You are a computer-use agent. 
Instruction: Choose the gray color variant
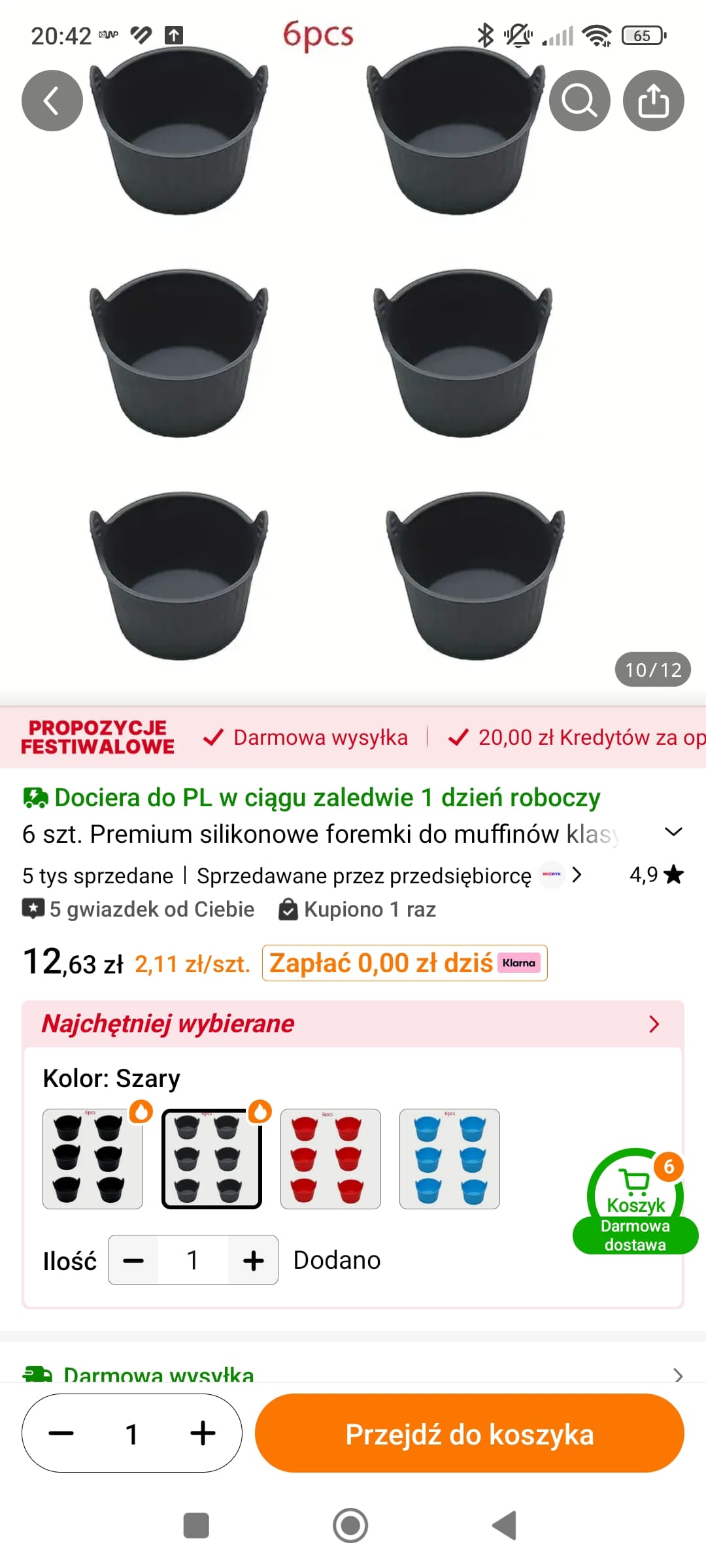pyautogui.click(x=212, y=1158)
